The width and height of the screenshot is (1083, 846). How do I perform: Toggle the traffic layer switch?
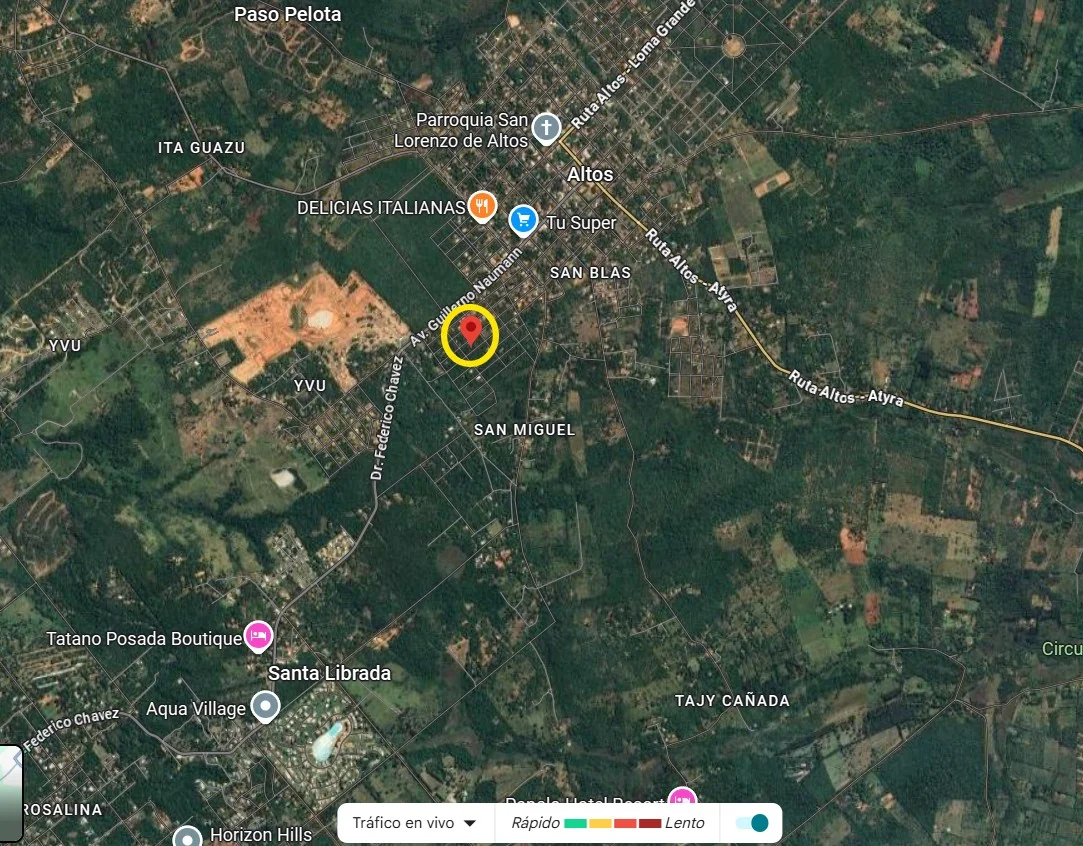(751, 824)
